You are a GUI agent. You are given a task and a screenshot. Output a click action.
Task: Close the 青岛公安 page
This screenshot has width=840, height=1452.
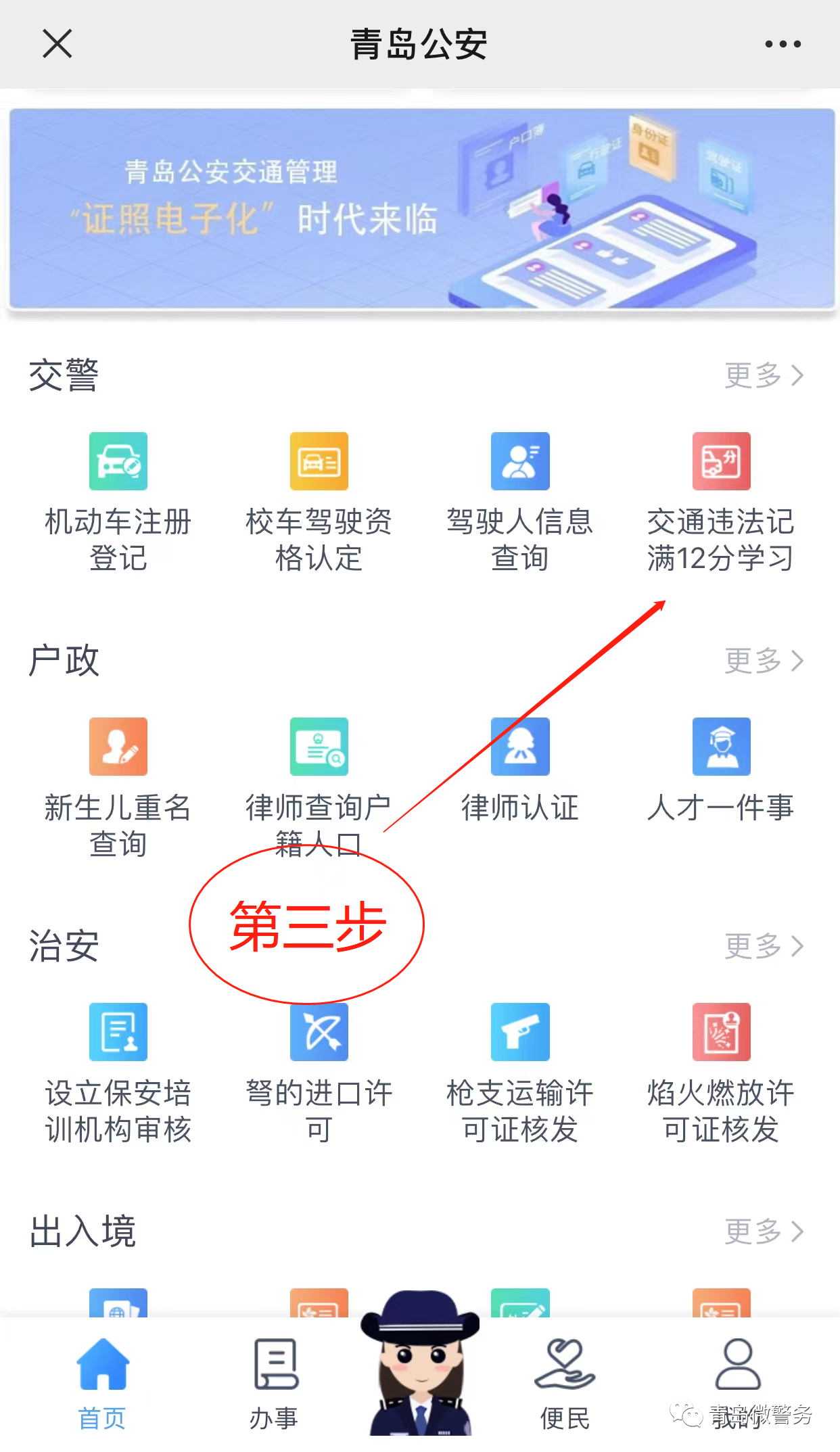pyautogui.click(x=57, y=44)
